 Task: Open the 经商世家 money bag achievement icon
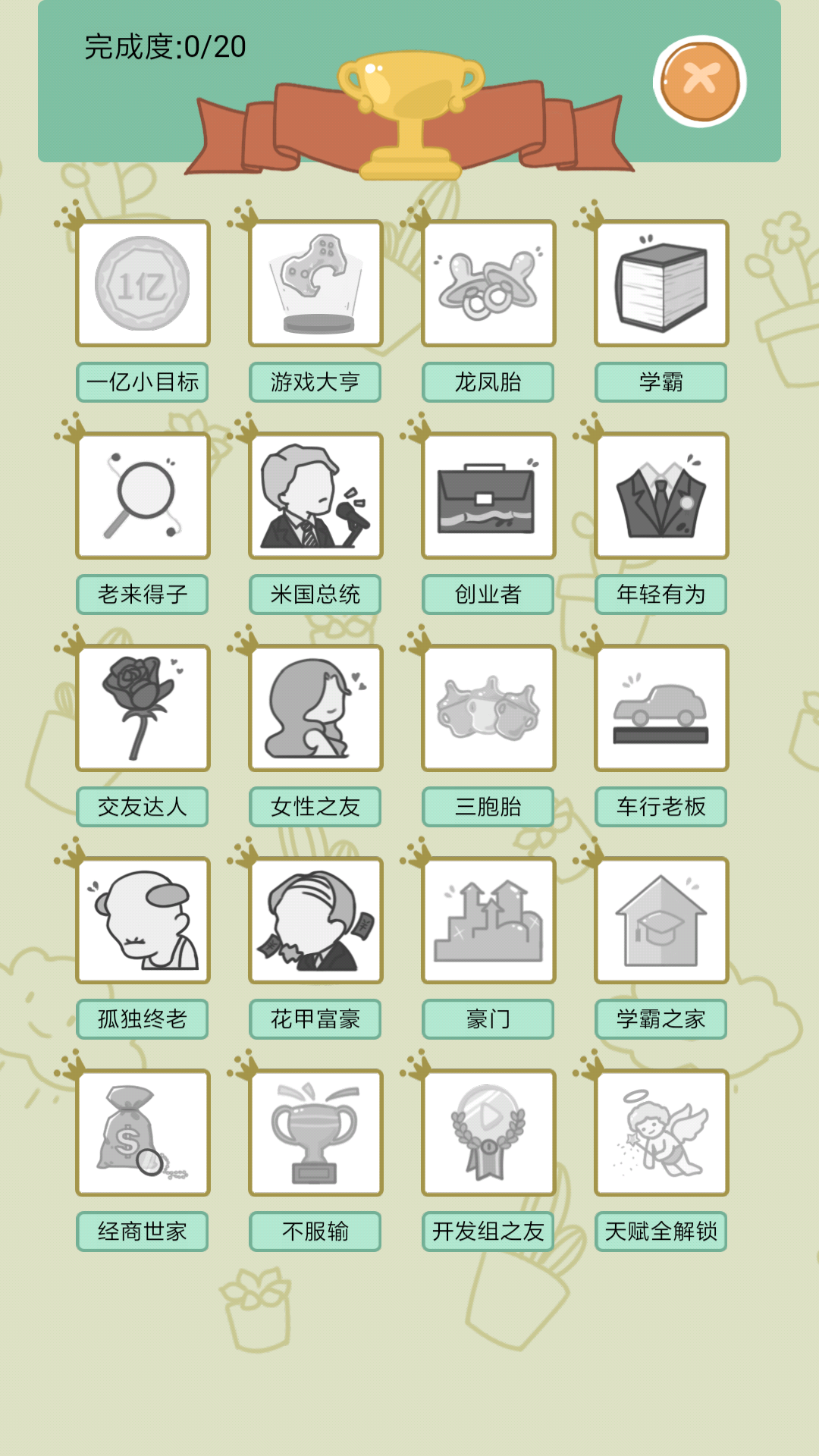(143, 1131)
